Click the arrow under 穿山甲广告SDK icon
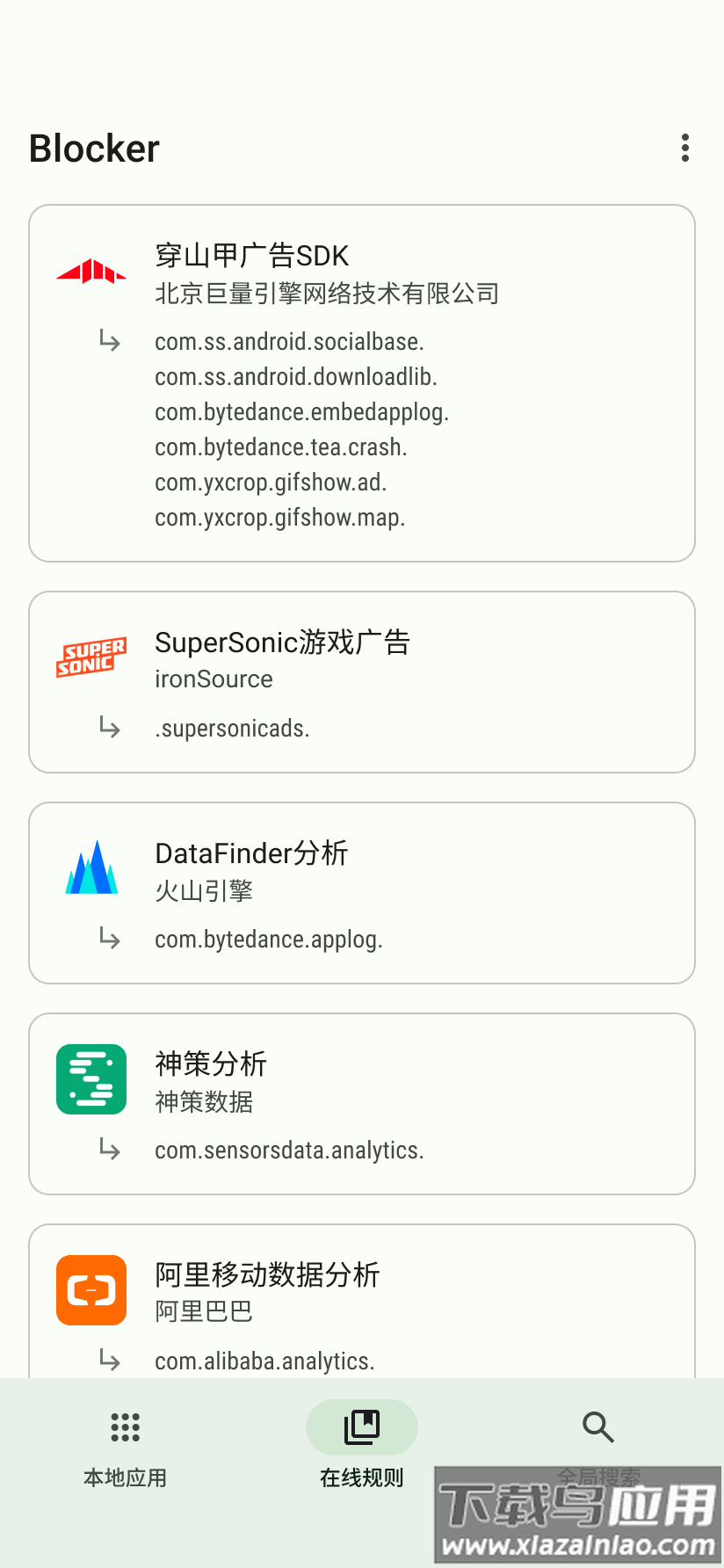 click(109, 341)
